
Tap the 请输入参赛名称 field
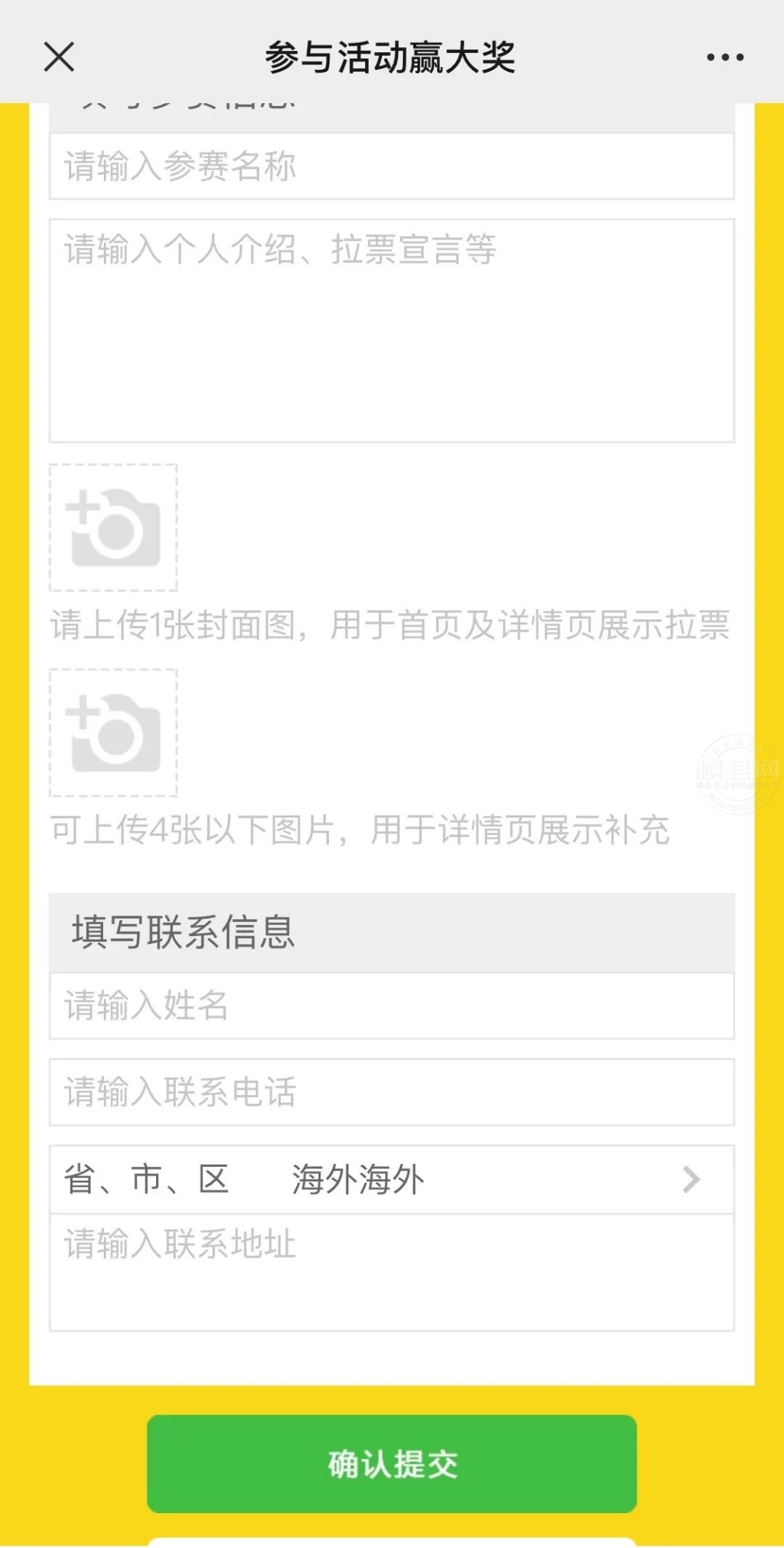(392, 166)
